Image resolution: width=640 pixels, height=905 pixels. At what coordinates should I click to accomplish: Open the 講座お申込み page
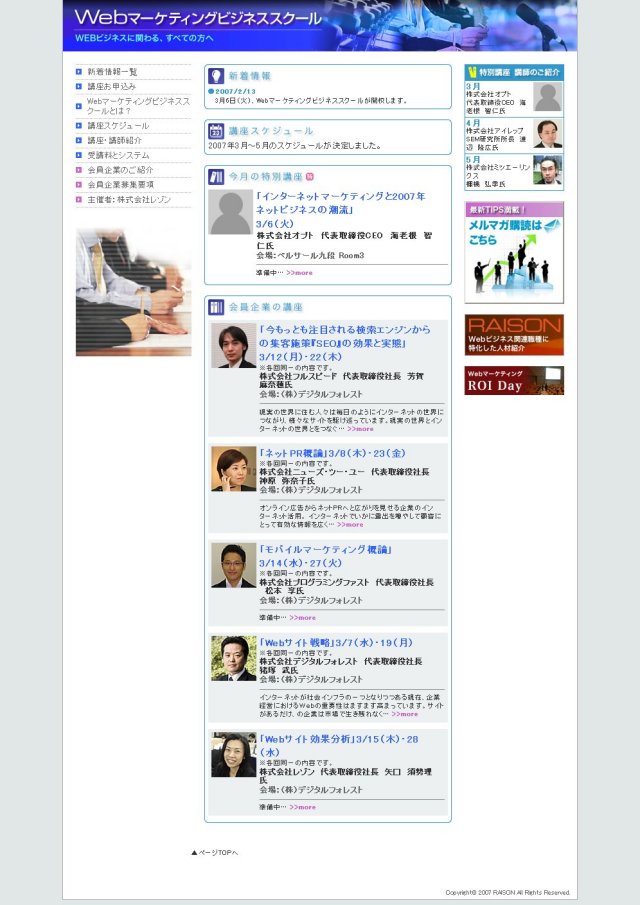click(111, 87)
